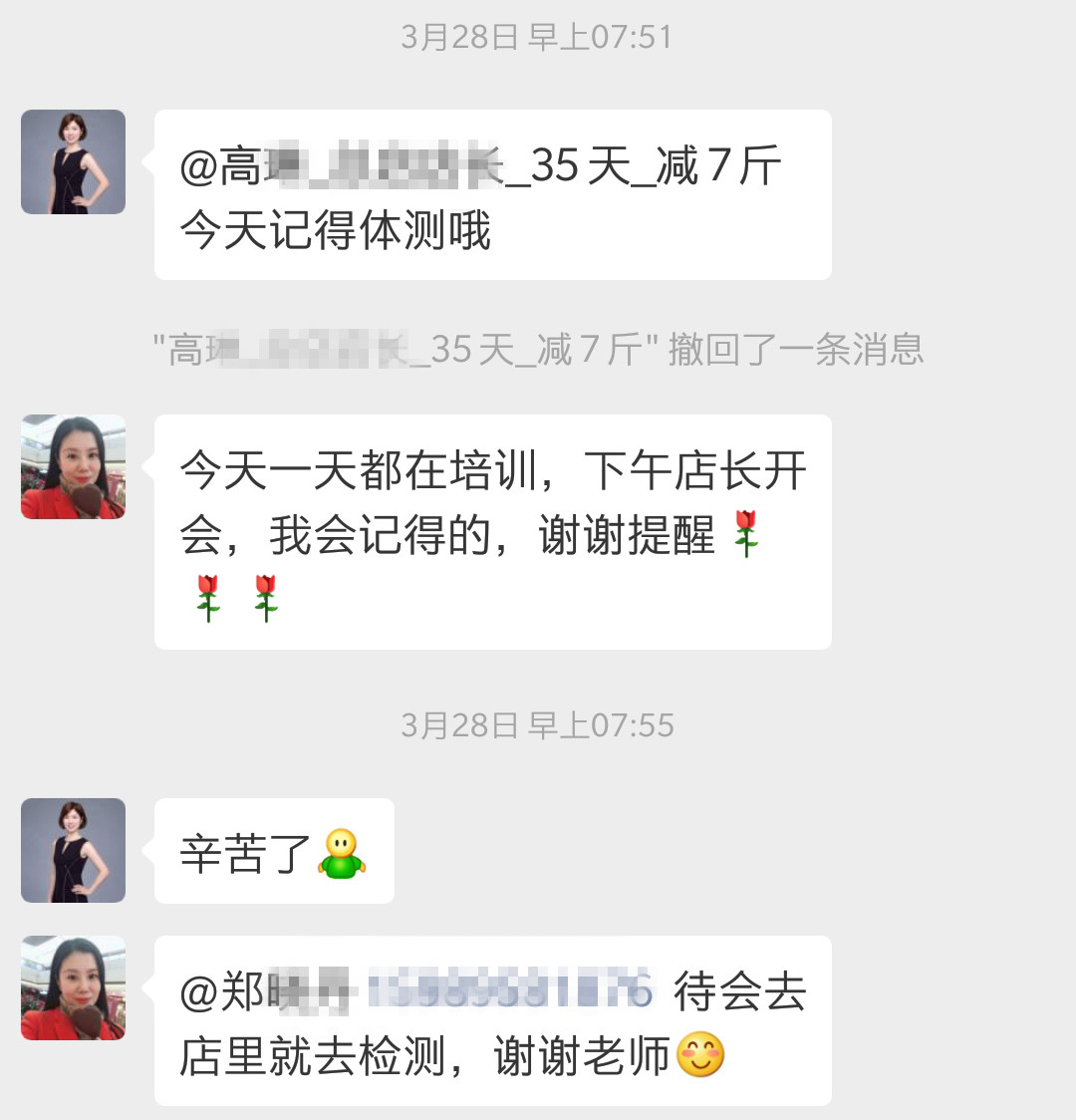Image resolution: width=1076 pixels, height=1120 pixels.
Task: Open sender avatar beside 今天记得体测哦 message
Action: point(73,162)
